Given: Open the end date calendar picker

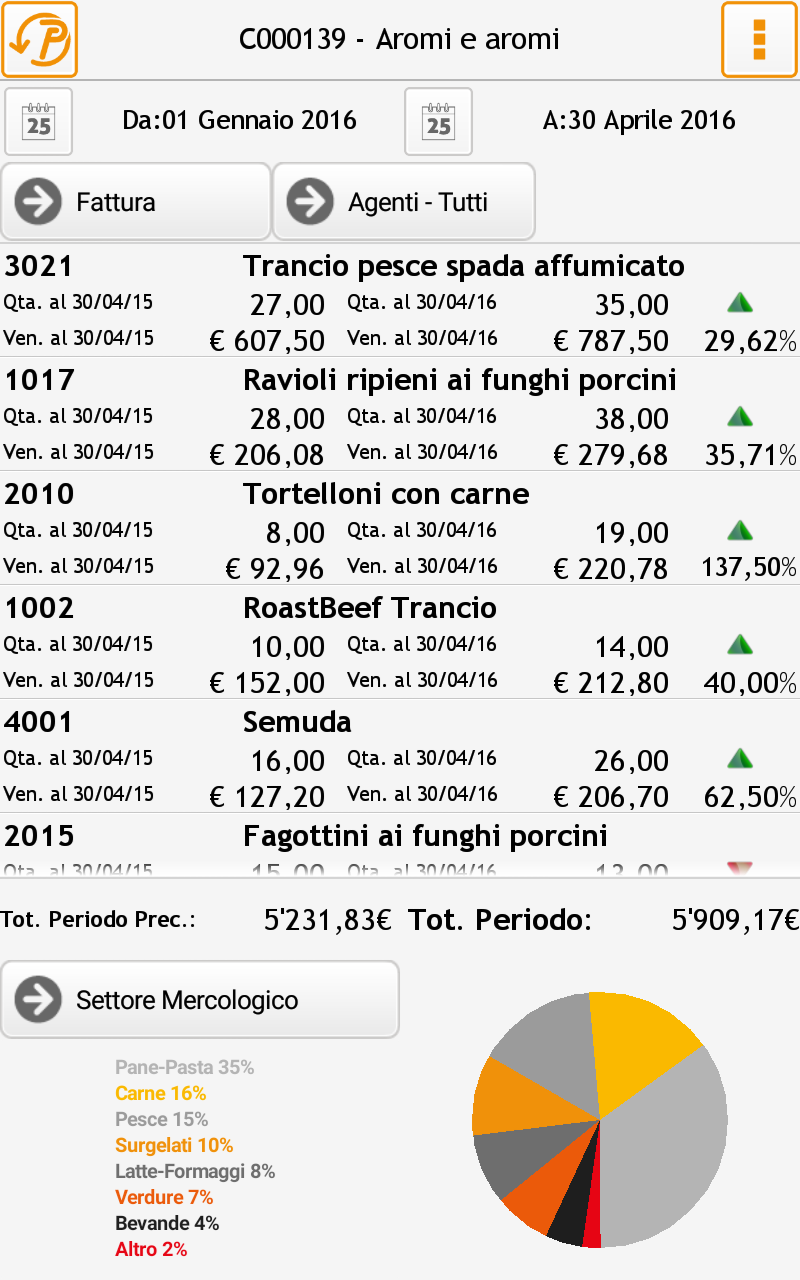Looking at the screenshot, I should tap(438, 121).
